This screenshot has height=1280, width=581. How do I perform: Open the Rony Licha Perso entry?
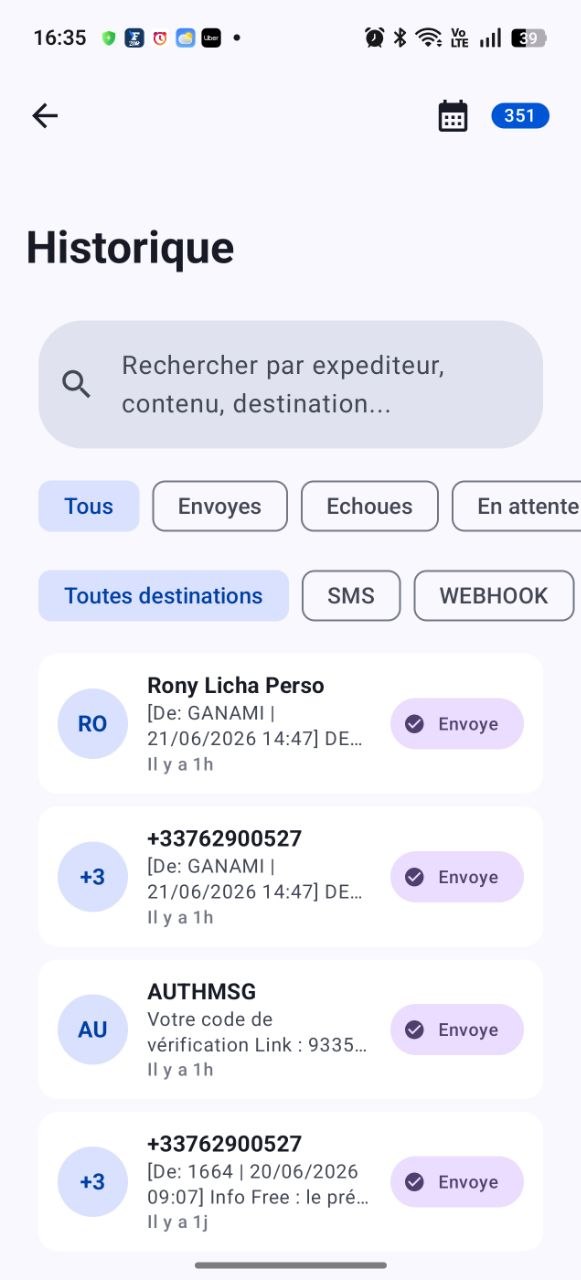(x=290, y=724)
